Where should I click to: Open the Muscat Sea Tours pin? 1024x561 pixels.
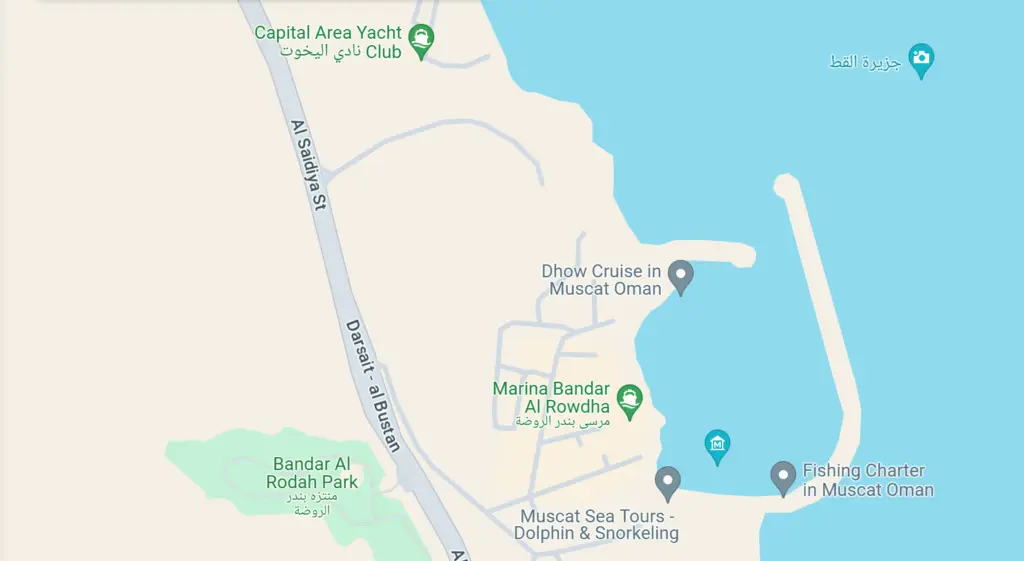point(667,482)
